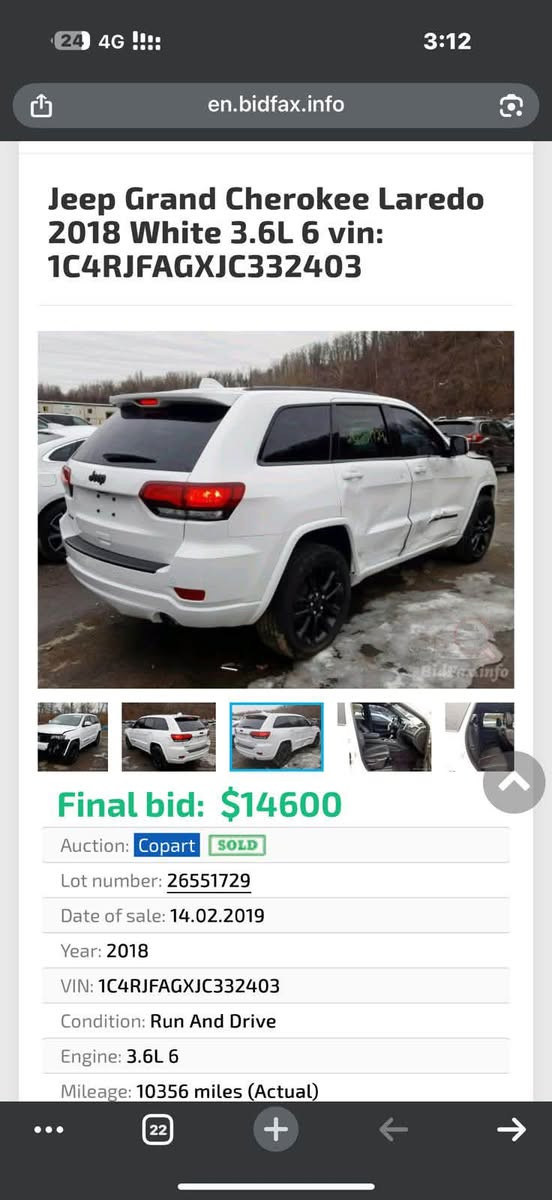View the front seat interior thumbnail
The height and width of the screenshot is (1200, 552).
(x=384, y=737)
